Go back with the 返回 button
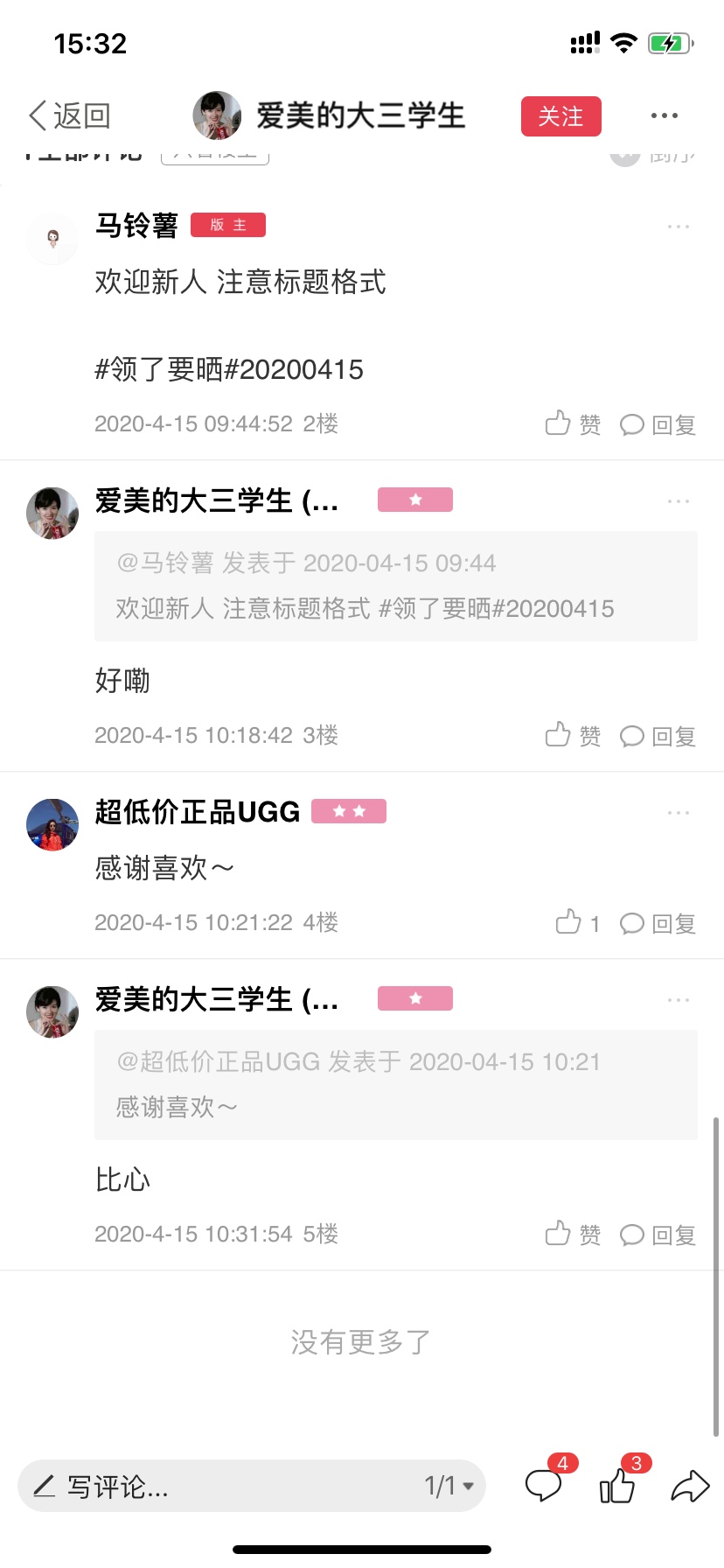Screen dimensions: 724x1568 (69, 115)
